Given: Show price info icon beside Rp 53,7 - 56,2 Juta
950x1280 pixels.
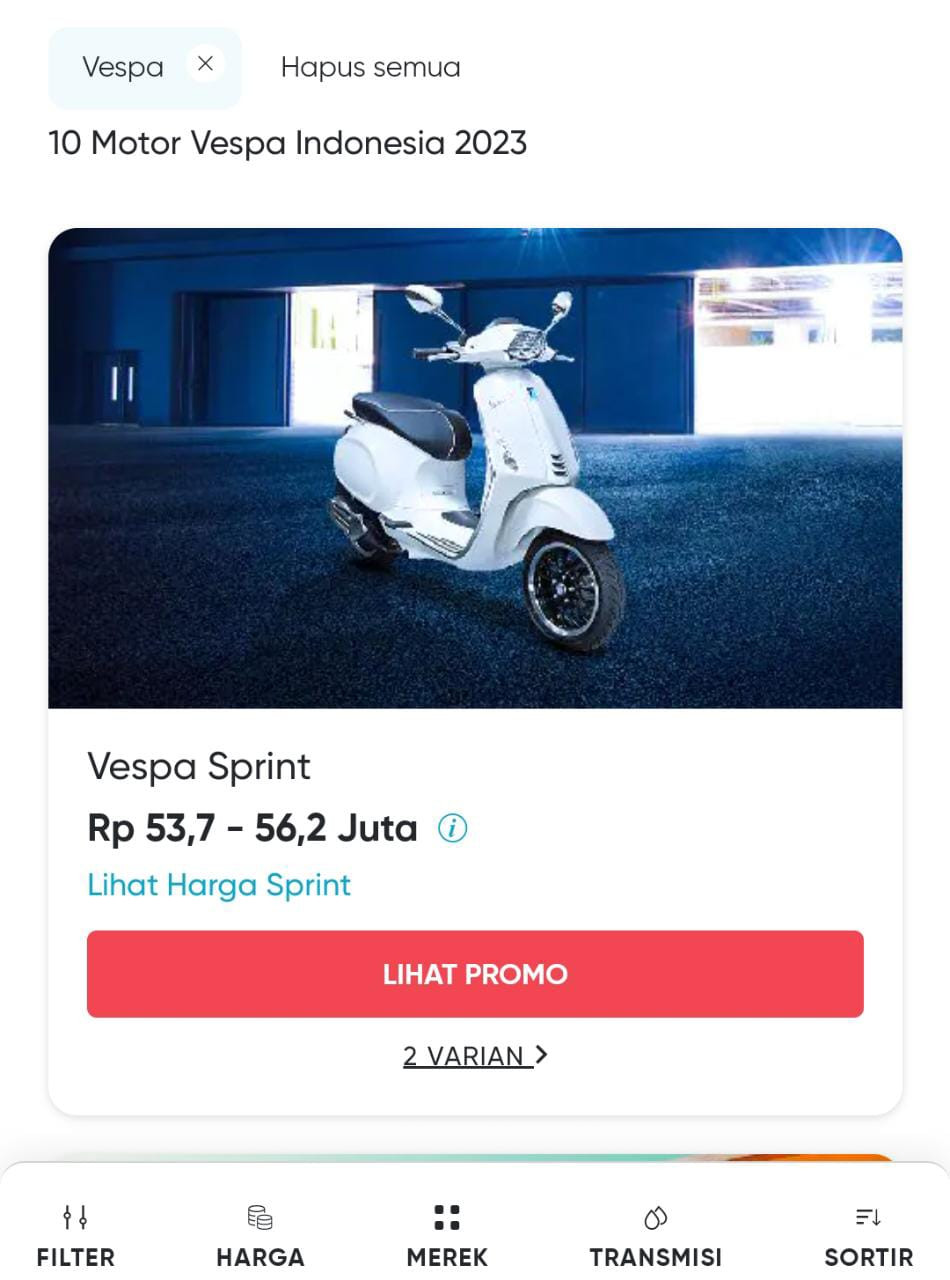Looking at the screenshot, I should (x=452, y=828).
